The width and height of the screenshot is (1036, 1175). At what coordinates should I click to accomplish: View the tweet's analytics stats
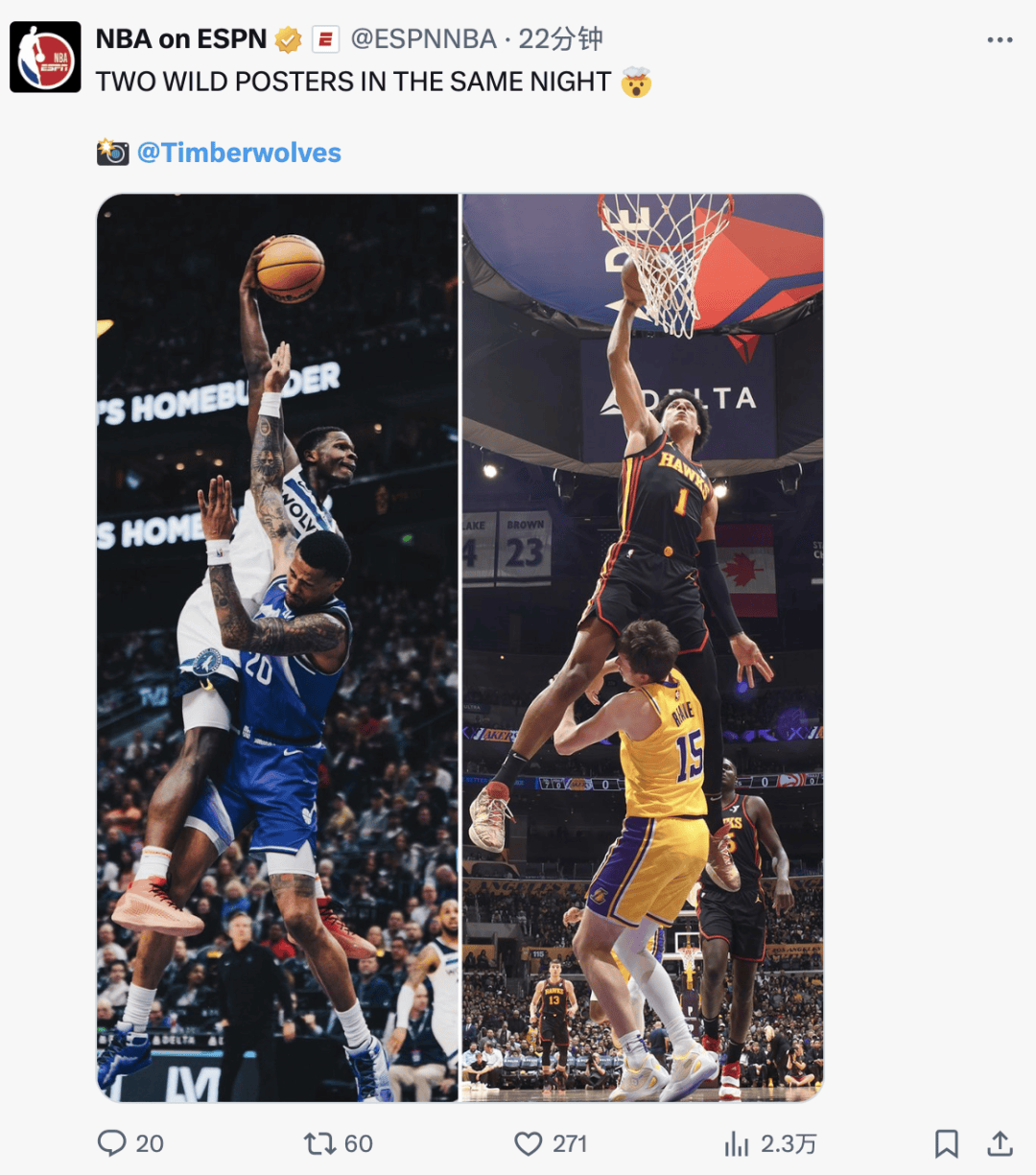coord(737,1143)
